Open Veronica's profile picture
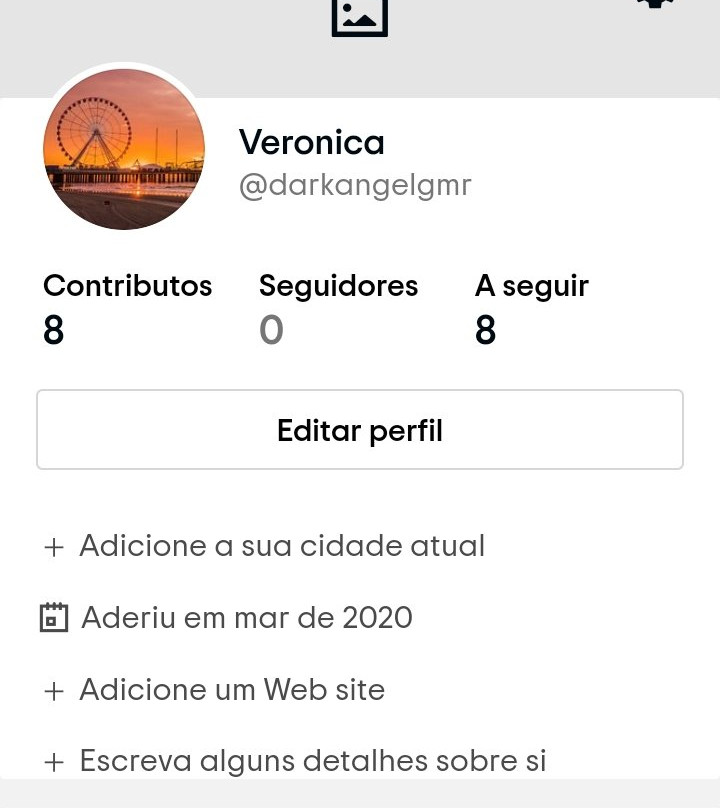The height and width of the screenshot is (808, 720). [124, 149]
